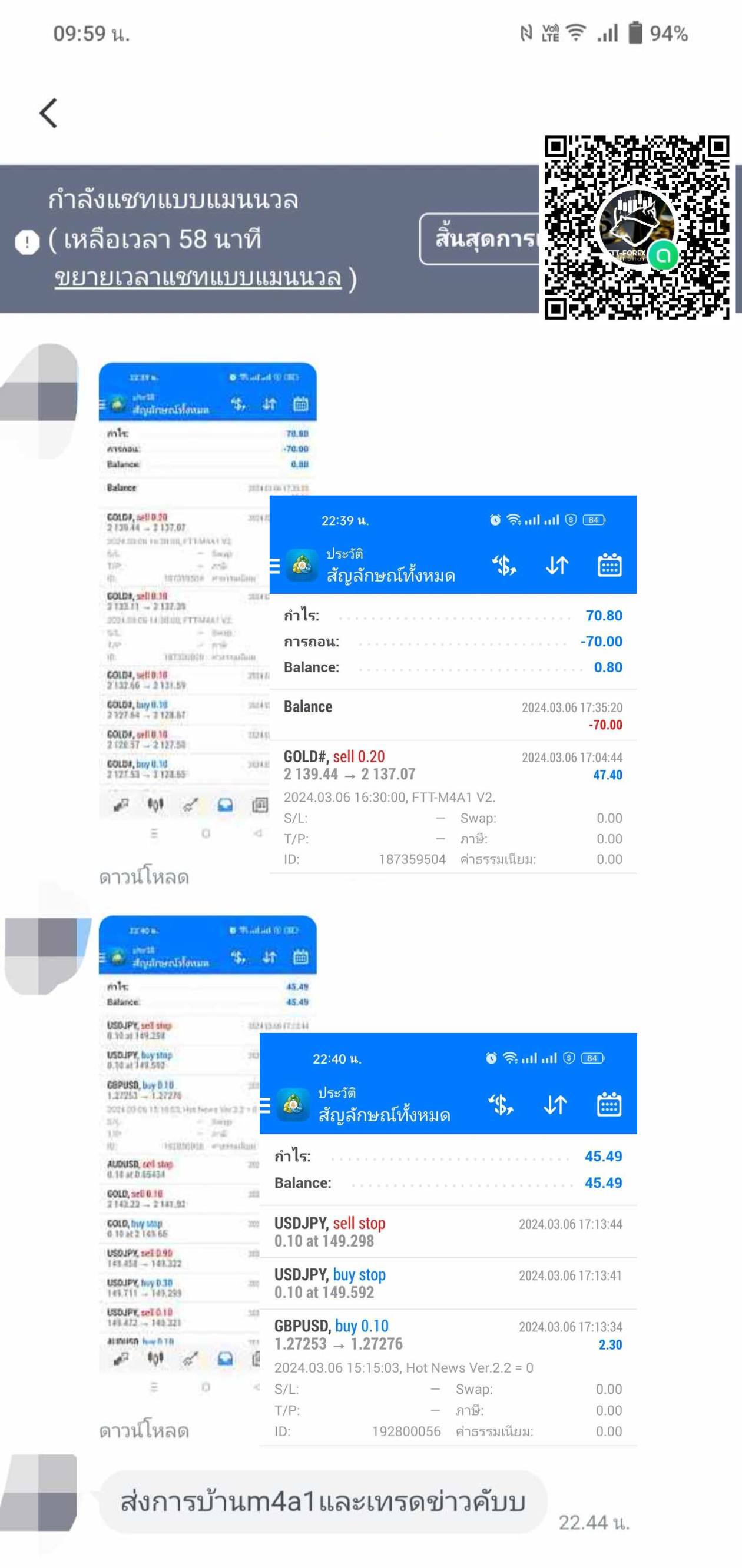This screenshot has width=742, height=1568.
Task: Tap the extend manual chat time link
Action: [x=197, y=278]
